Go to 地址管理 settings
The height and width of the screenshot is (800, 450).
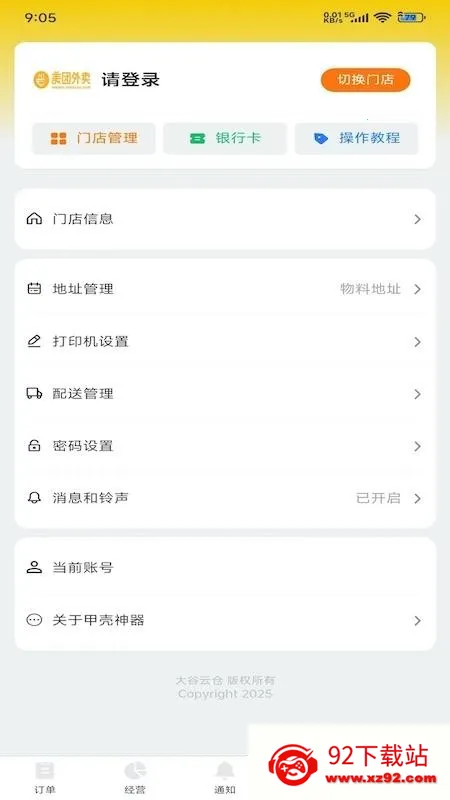225,289
